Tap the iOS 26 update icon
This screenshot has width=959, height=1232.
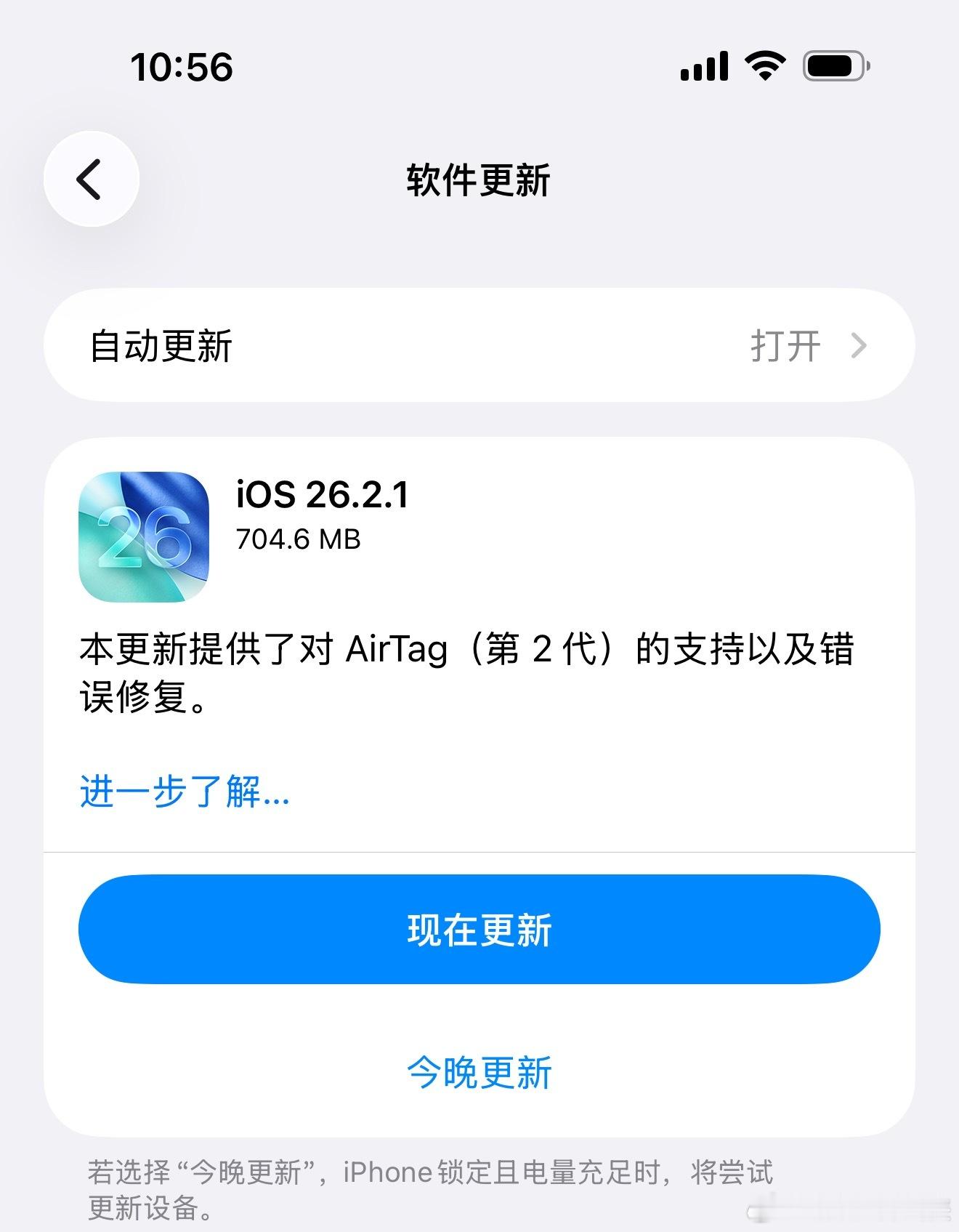tap(143, 538)
